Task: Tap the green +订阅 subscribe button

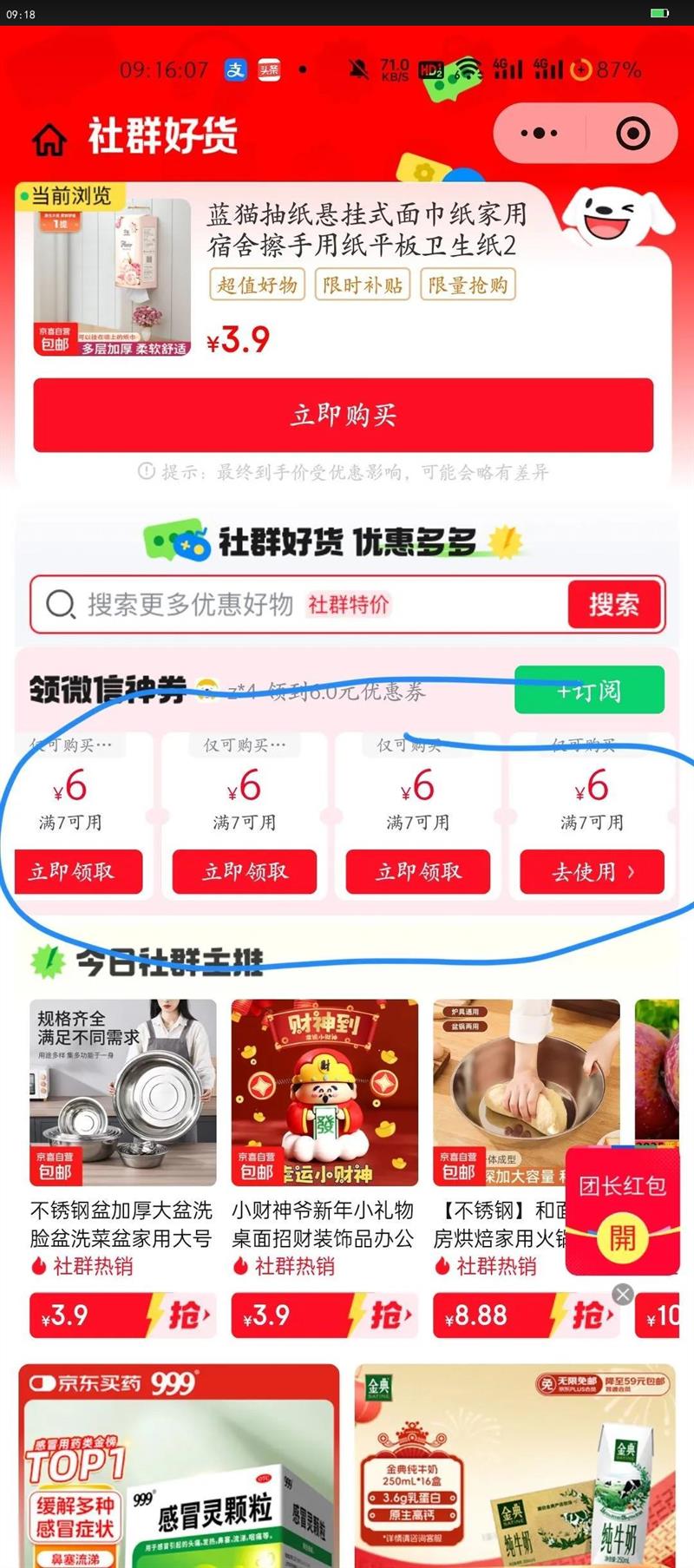Action: point(588,690)
